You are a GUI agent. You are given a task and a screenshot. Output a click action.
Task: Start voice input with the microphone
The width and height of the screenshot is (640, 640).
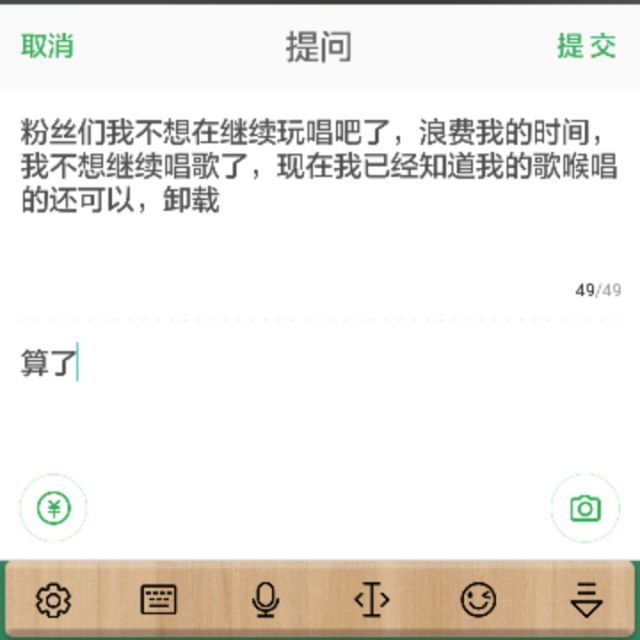click(x=265, y=600)
